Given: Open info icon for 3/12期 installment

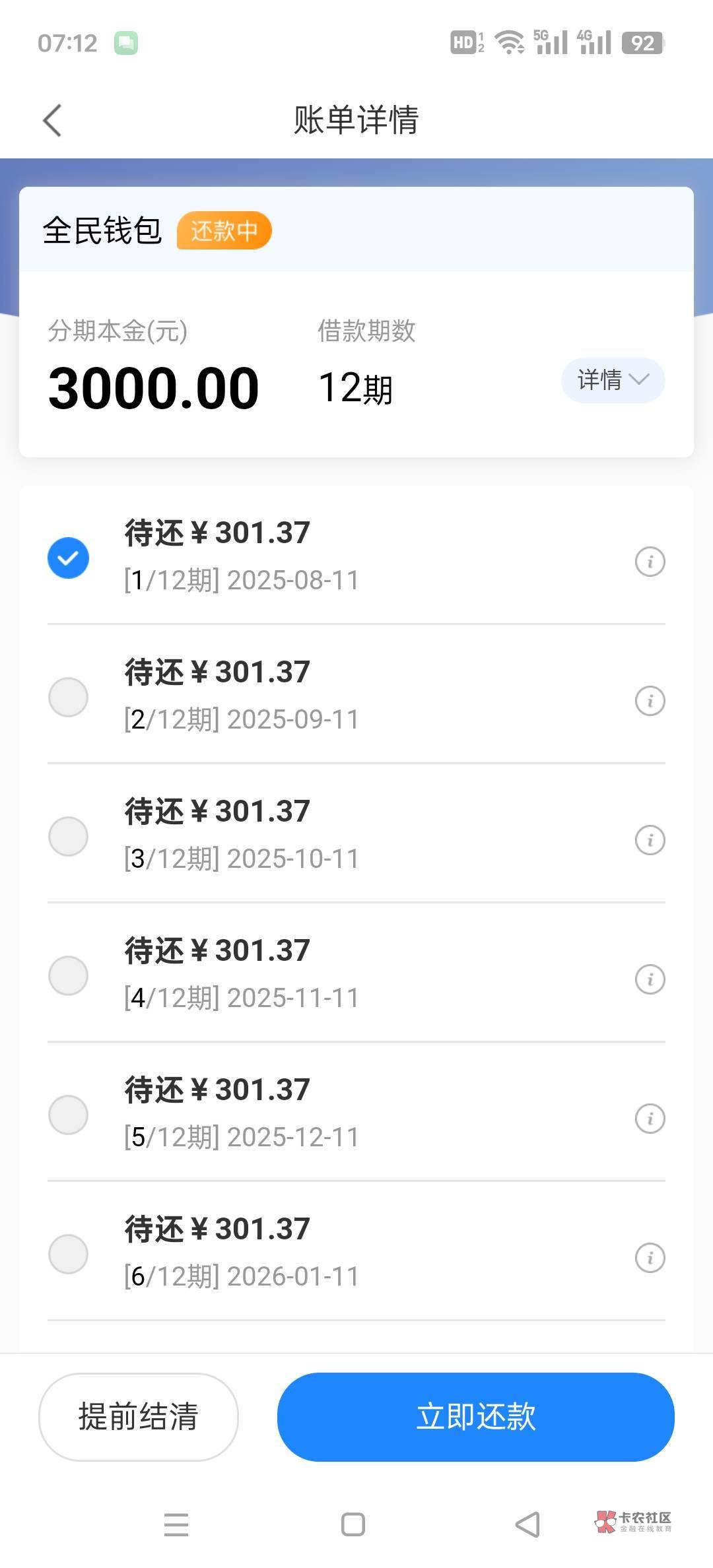Looking at the screenshot, I should 650,840.
